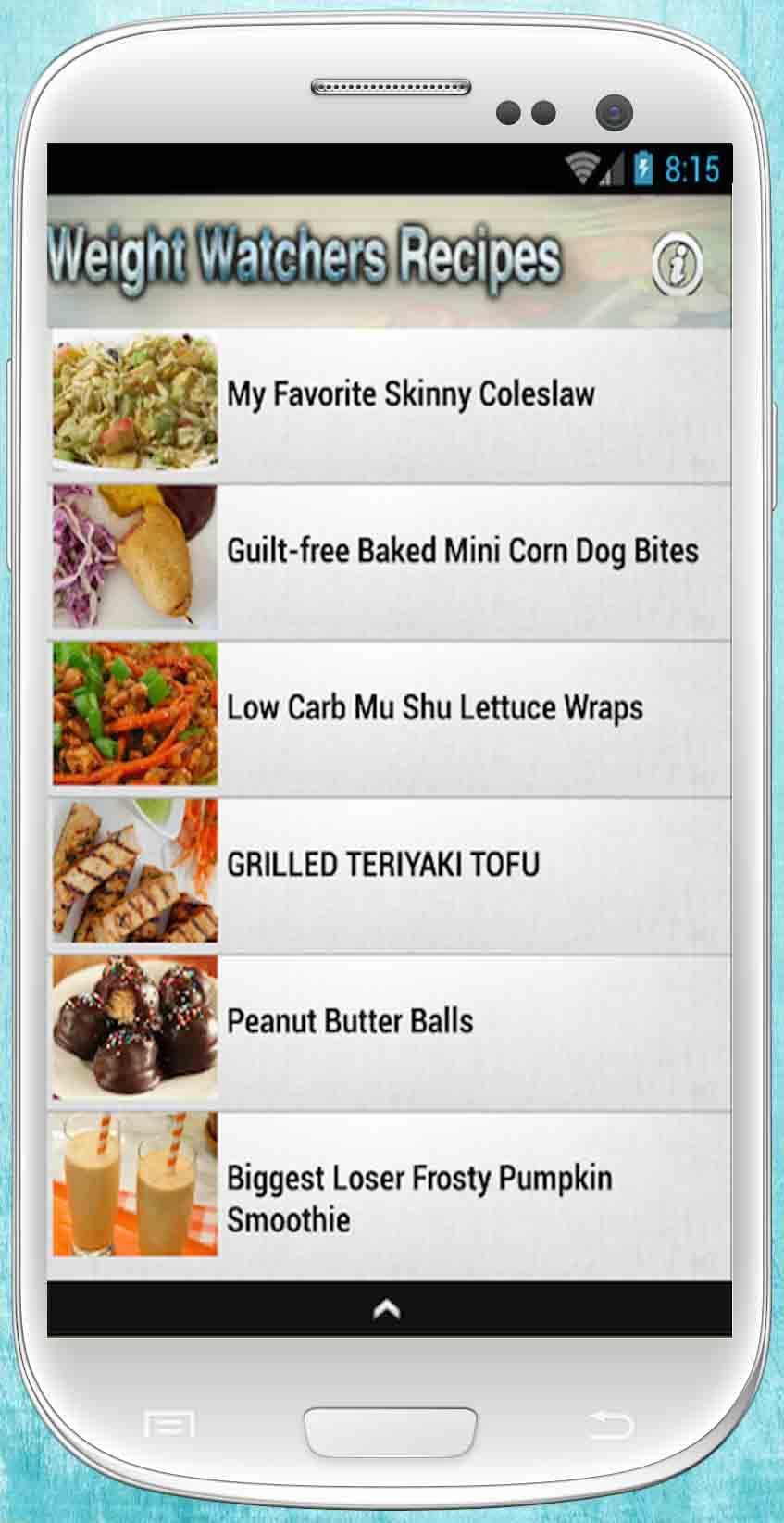The image size is (784, 1523).
Task: Tap the cellular signal icon
Action: click(612, 169)
